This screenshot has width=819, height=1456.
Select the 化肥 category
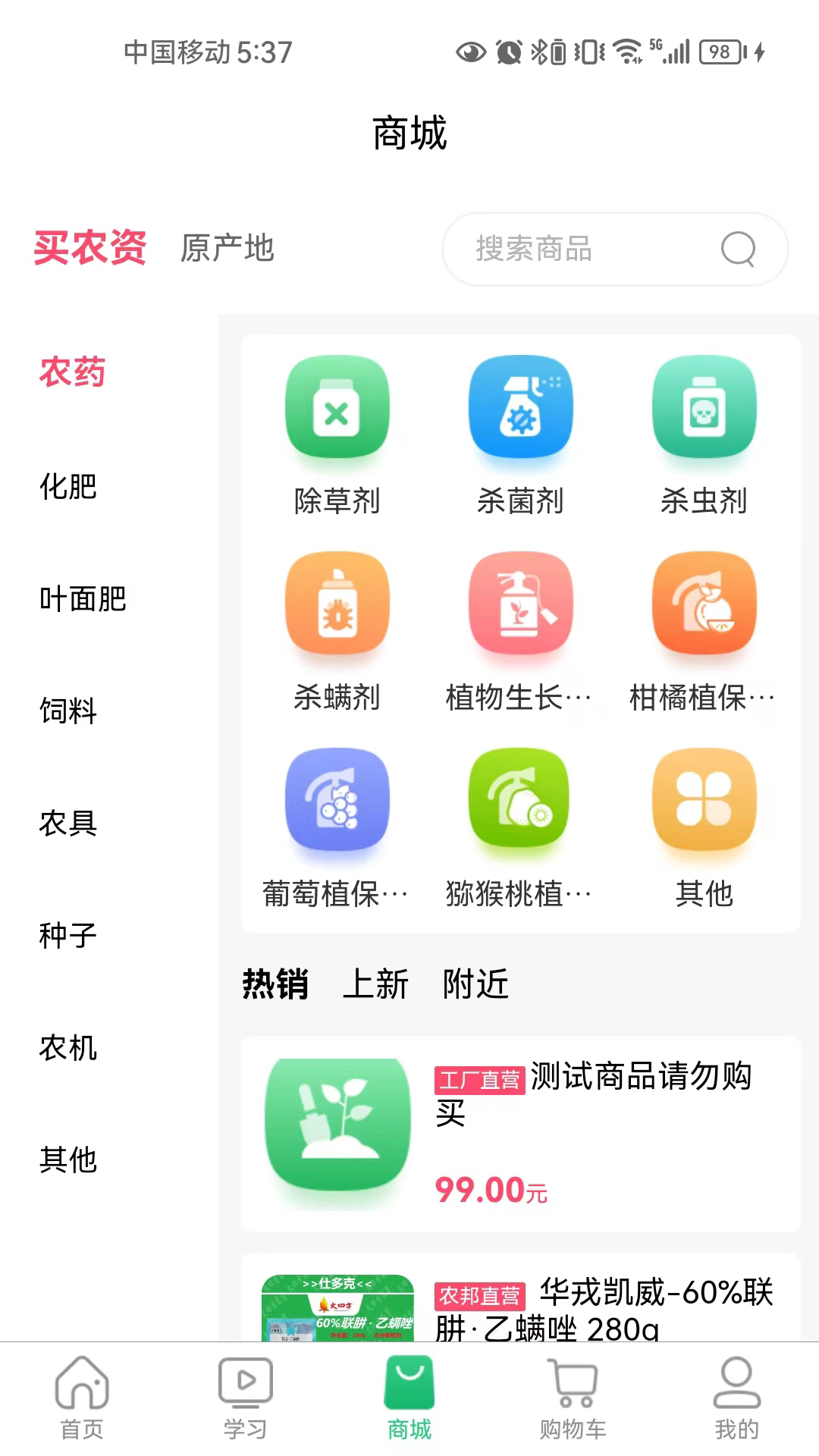[x=68, y=487]
